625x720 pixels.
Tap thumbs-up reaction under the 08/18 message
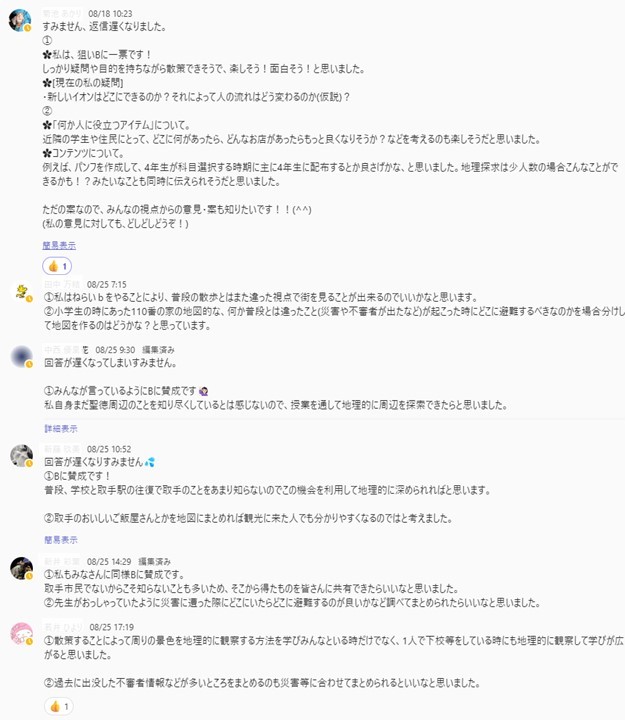pyautogui.click(x=56, y=267)
